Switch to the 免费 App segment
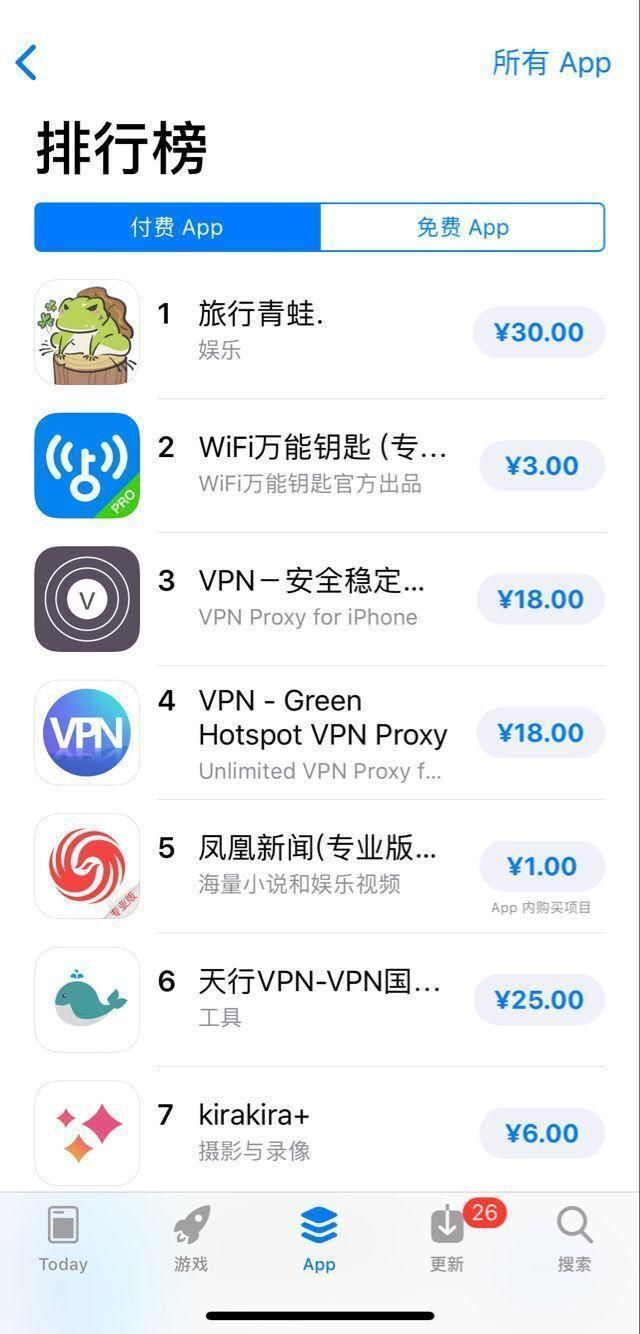The width and height of the screenshot is (640, 1334). tap(462, 227)
